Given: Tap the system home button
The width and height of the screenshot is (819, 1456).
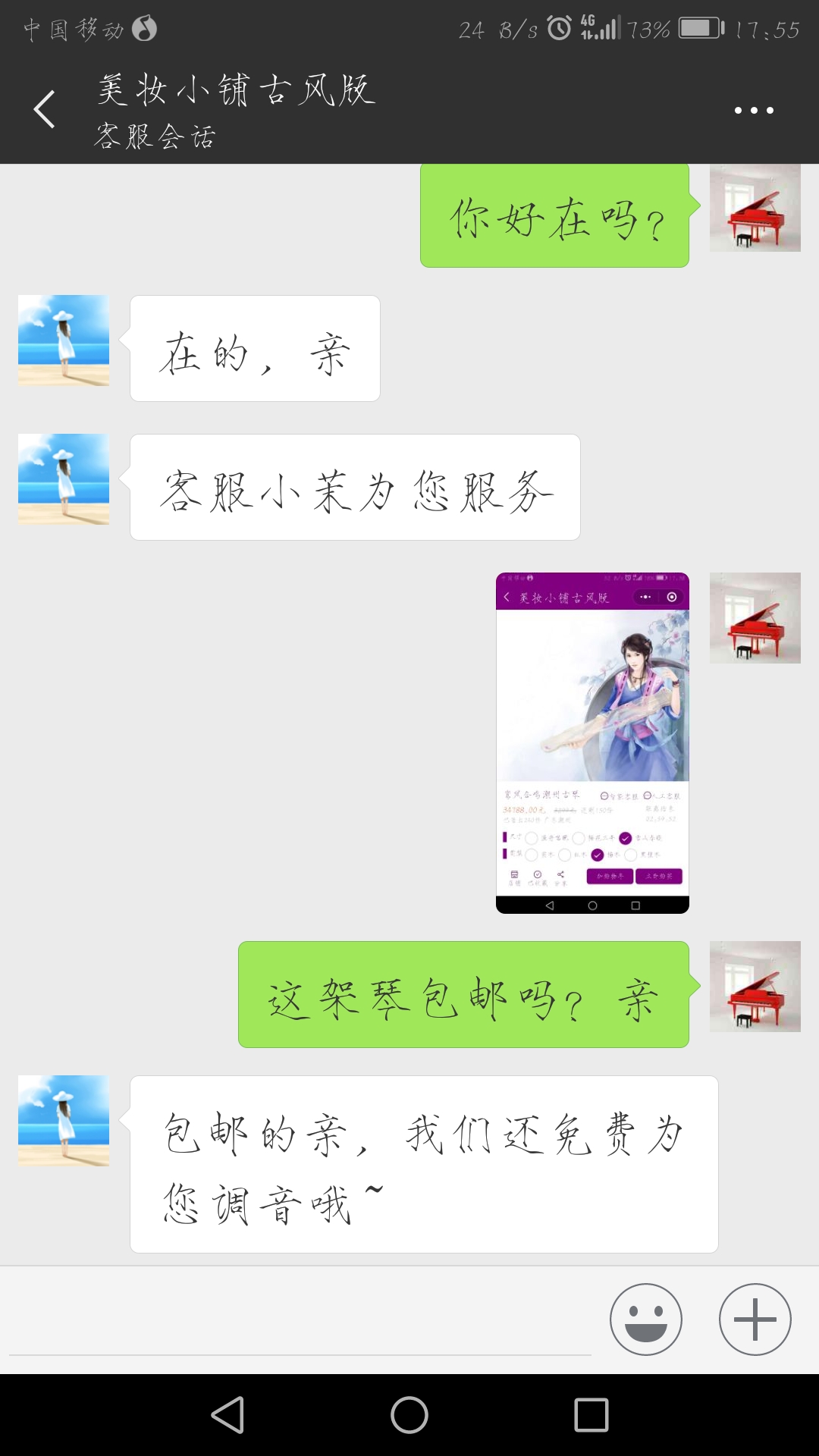Looking at the screenshot, I should pos(409,1415).
